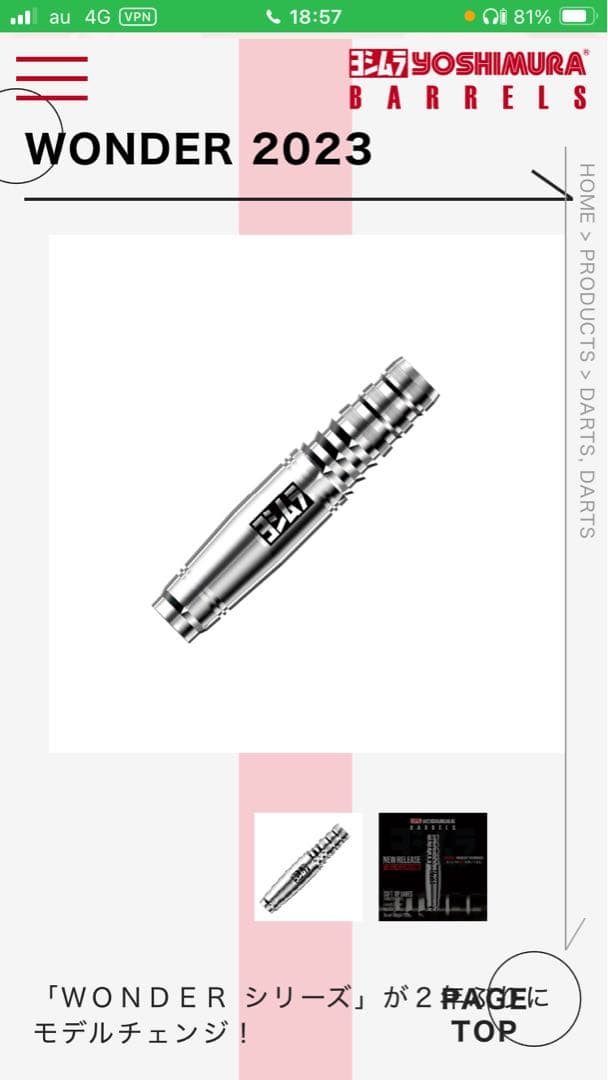
Task: Open the red hamburger menu
Action: (x=52, y=78)
